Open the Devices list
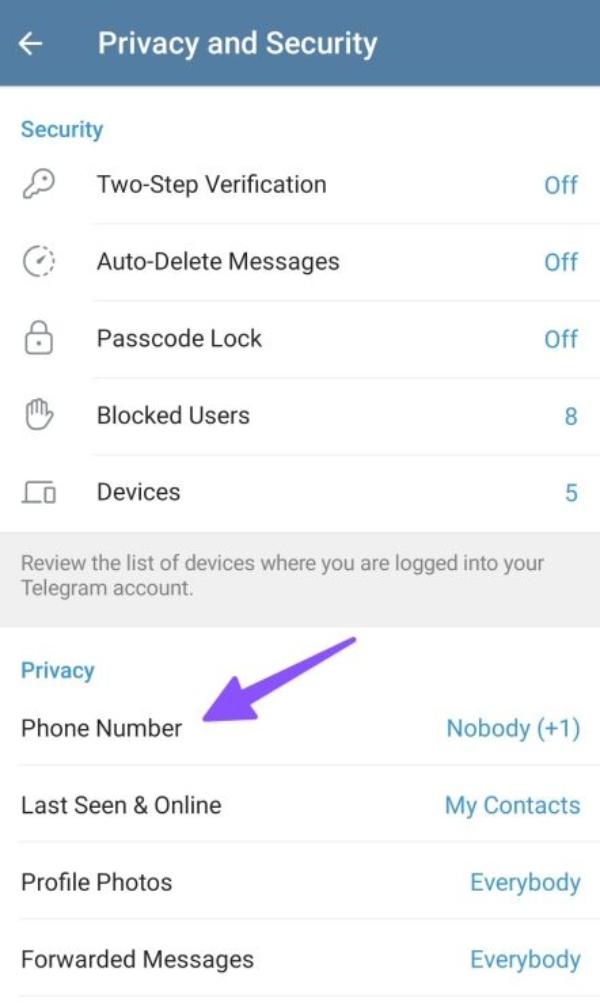600x1006 pixels. point(139,493)
